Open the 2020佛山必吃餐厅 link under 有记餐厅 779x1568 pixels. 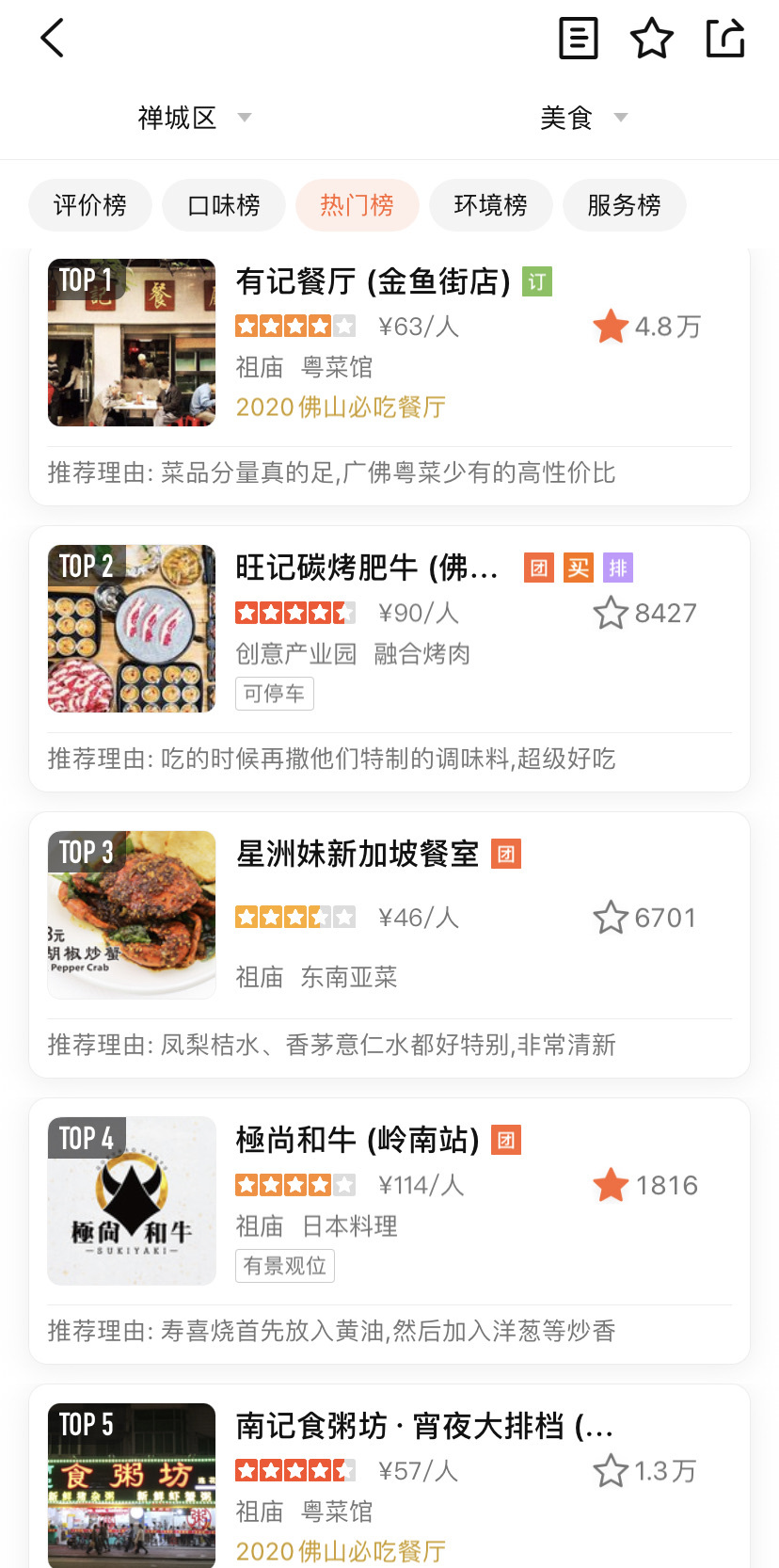(340, 408)
